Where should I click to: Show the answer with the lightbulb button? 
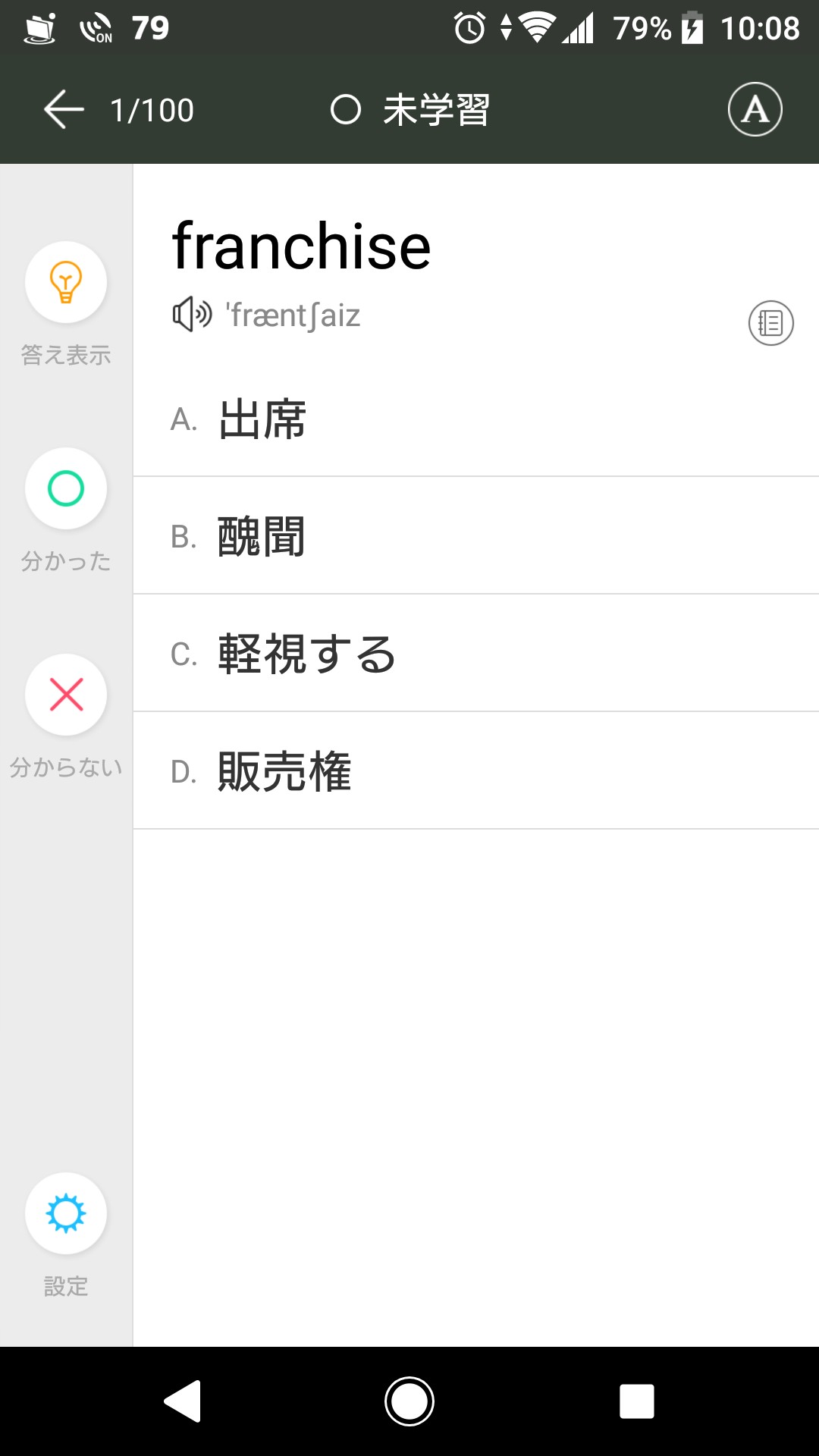[x=66, y=283]
